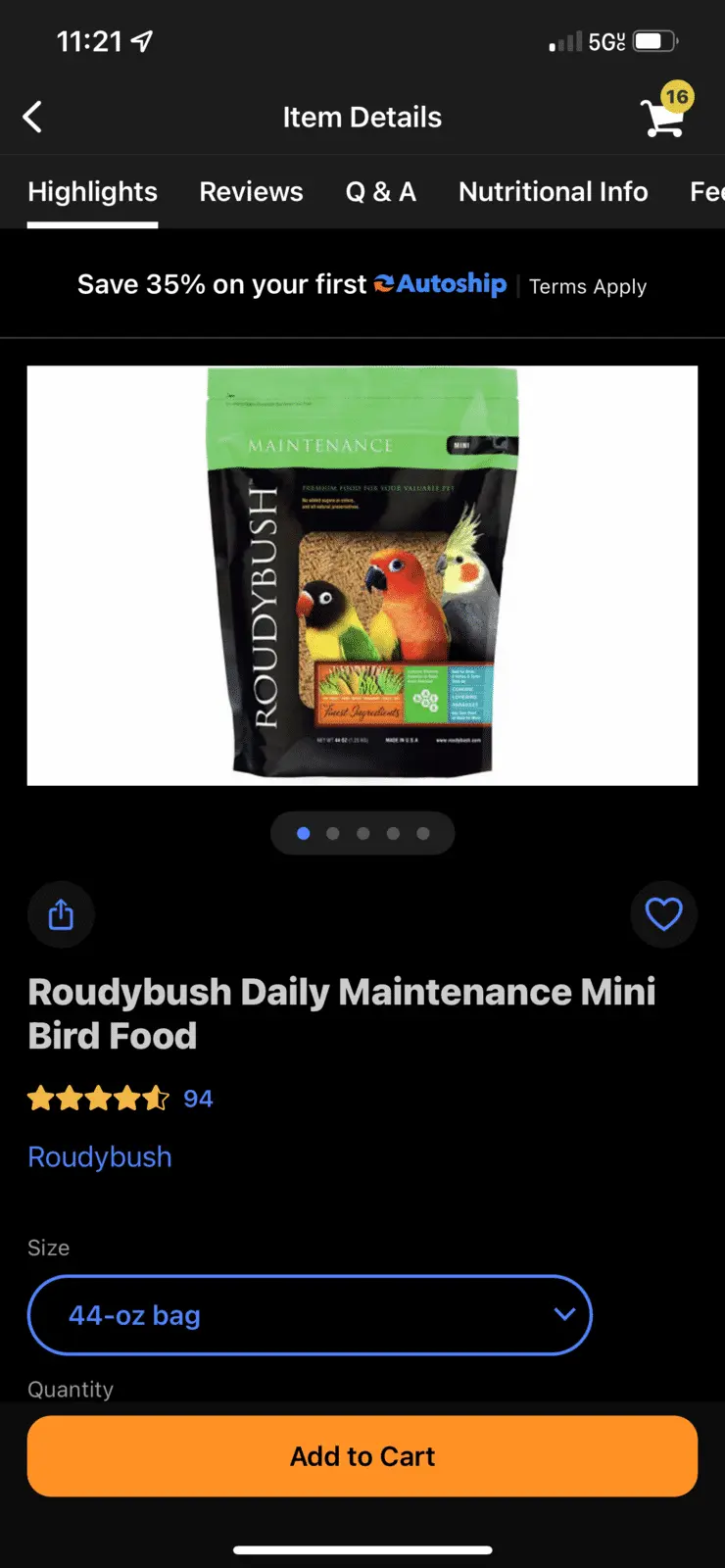The width and height of the screenshot is (725, 1568).
Task: Add item to favorites with heart
Action: 663,914
